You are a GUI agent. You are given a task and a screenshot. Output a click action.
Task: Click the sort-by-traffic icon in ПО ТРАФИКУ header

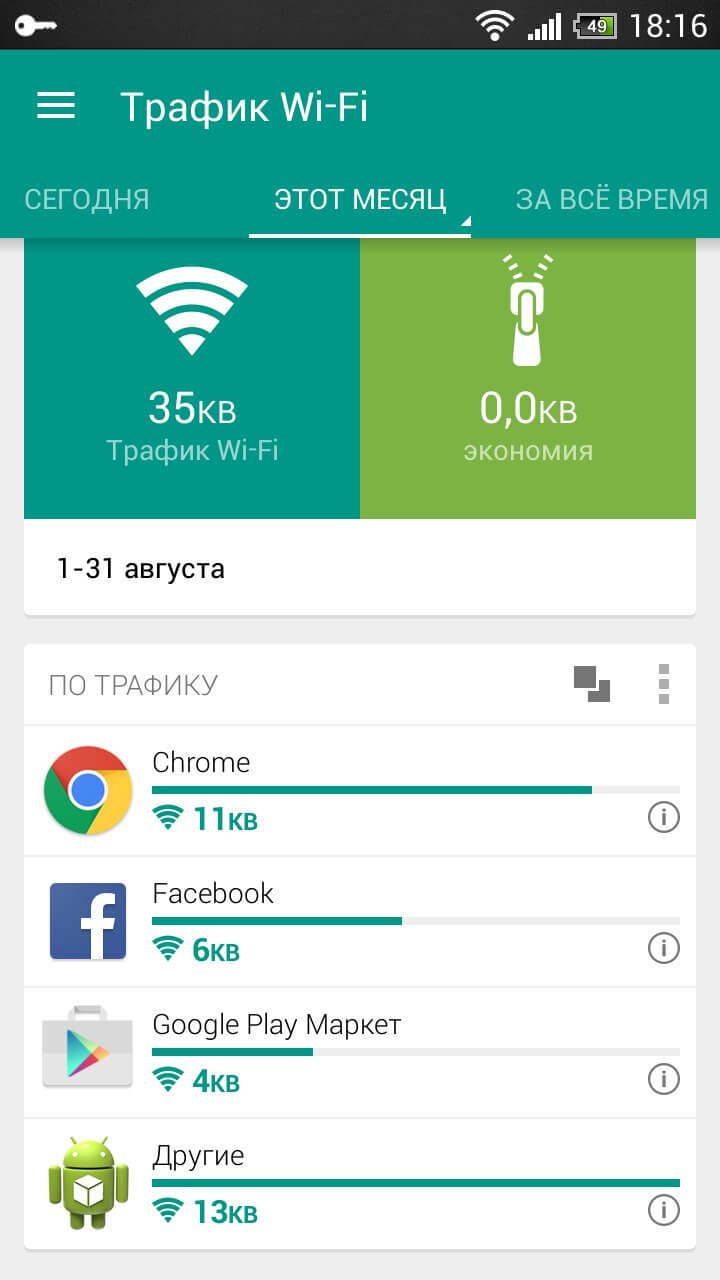click(592, 684)
